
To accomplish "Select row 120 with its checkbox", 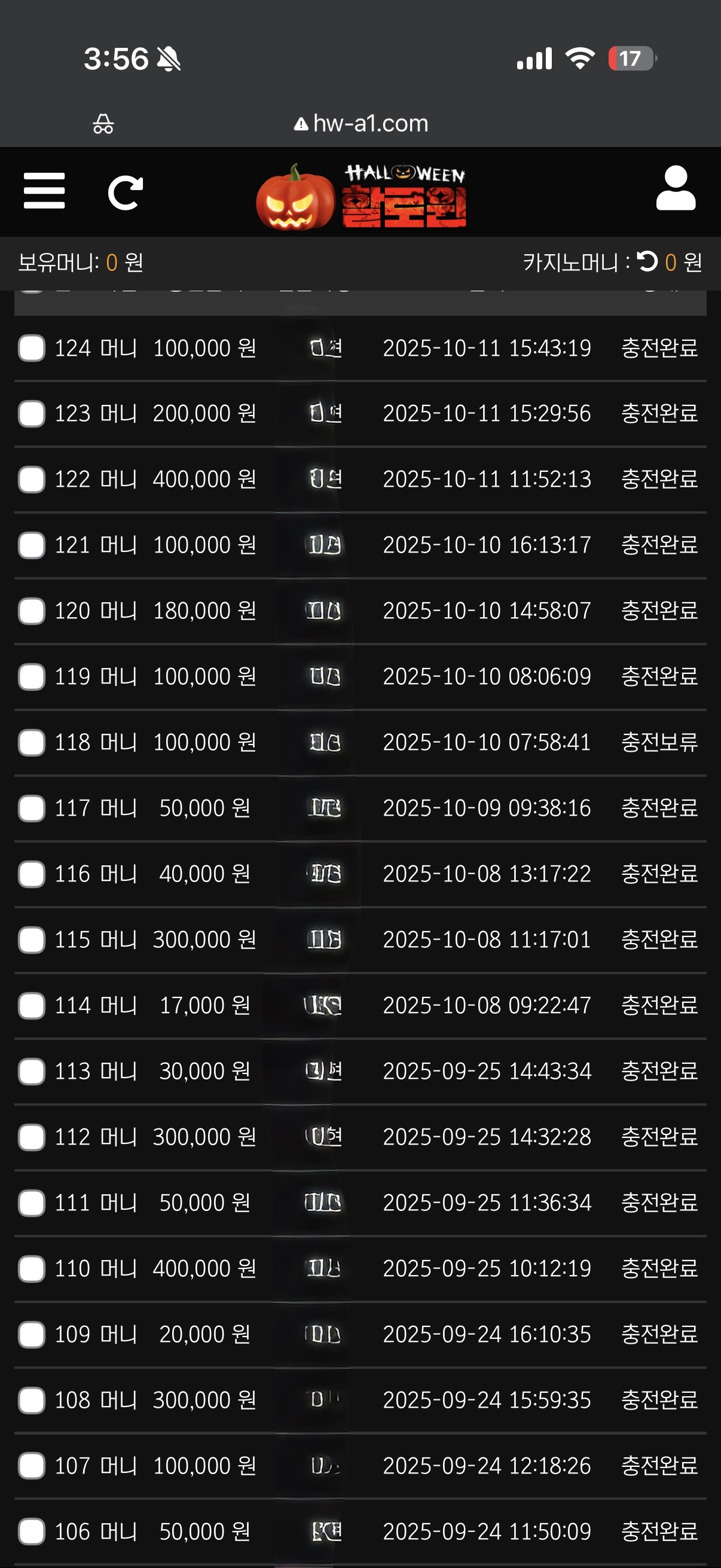I will 32,611.
